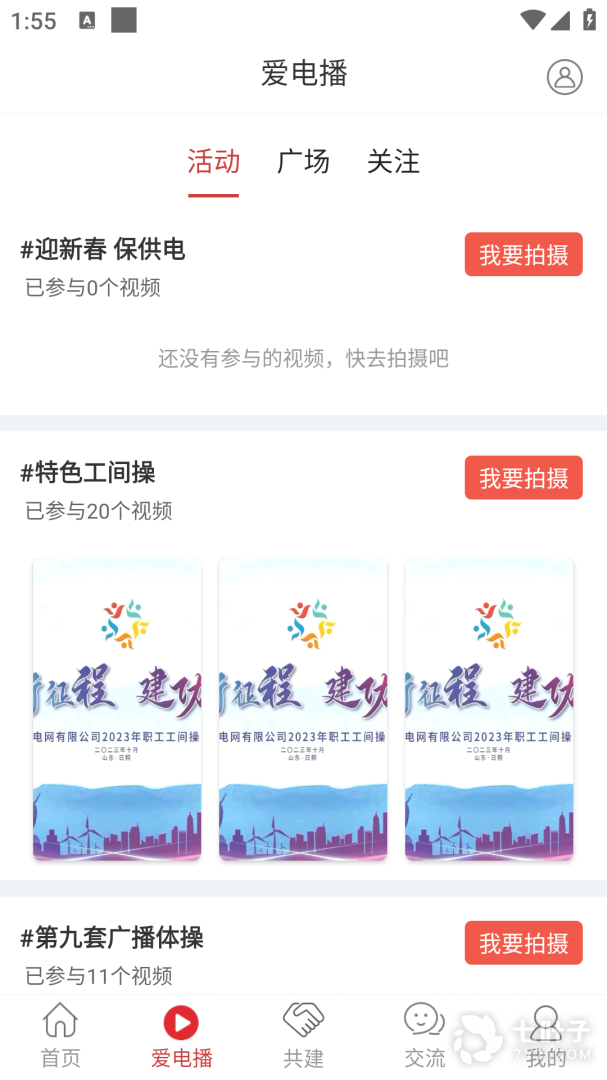The height and width of the screenshot is (1080, 607).
Task: Open the last video in #特色工间操
Action: 489,709
